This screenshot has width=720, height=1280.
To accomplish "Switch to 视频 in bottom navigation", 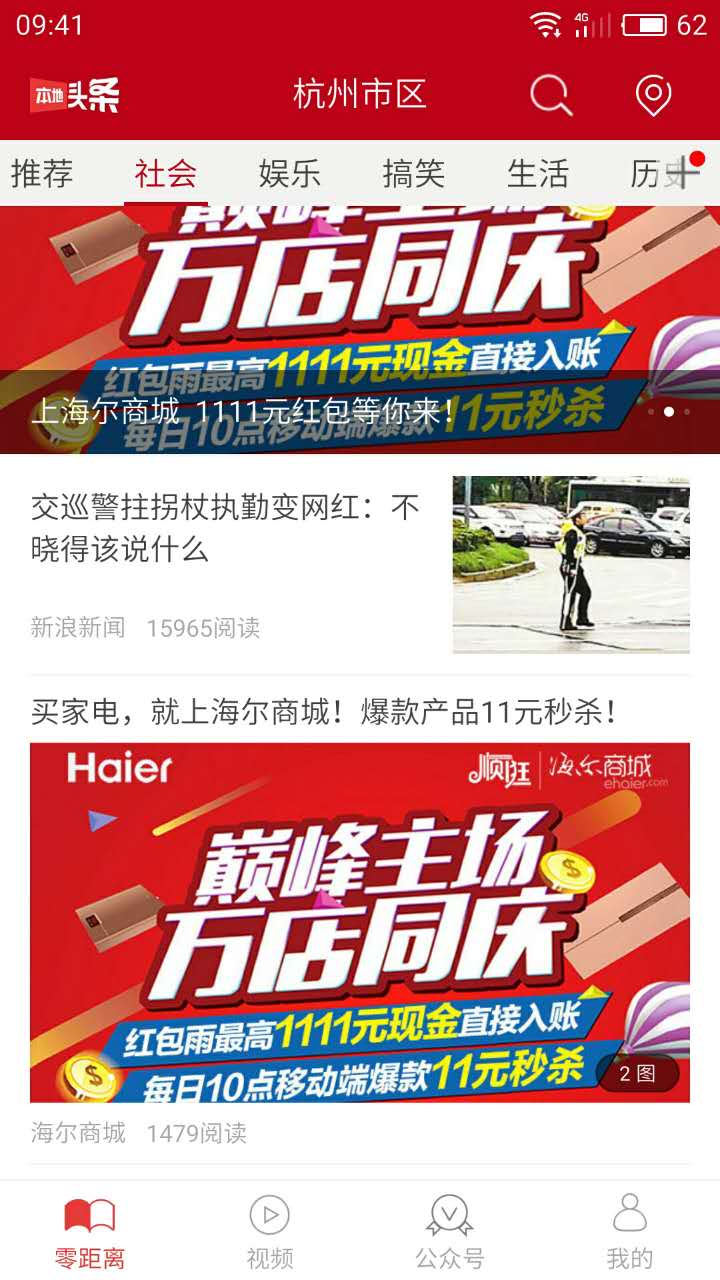I will (x=270, y=1231).
